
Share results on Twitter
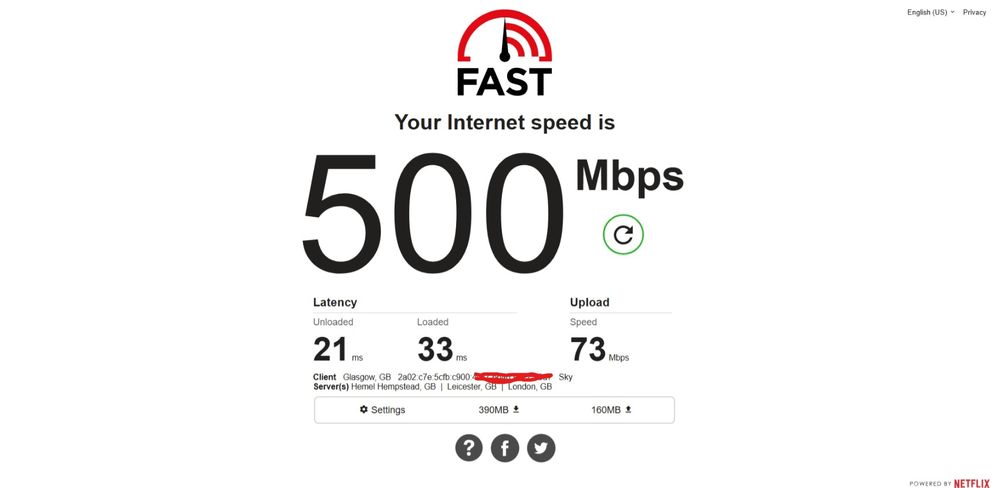point(541,448)
